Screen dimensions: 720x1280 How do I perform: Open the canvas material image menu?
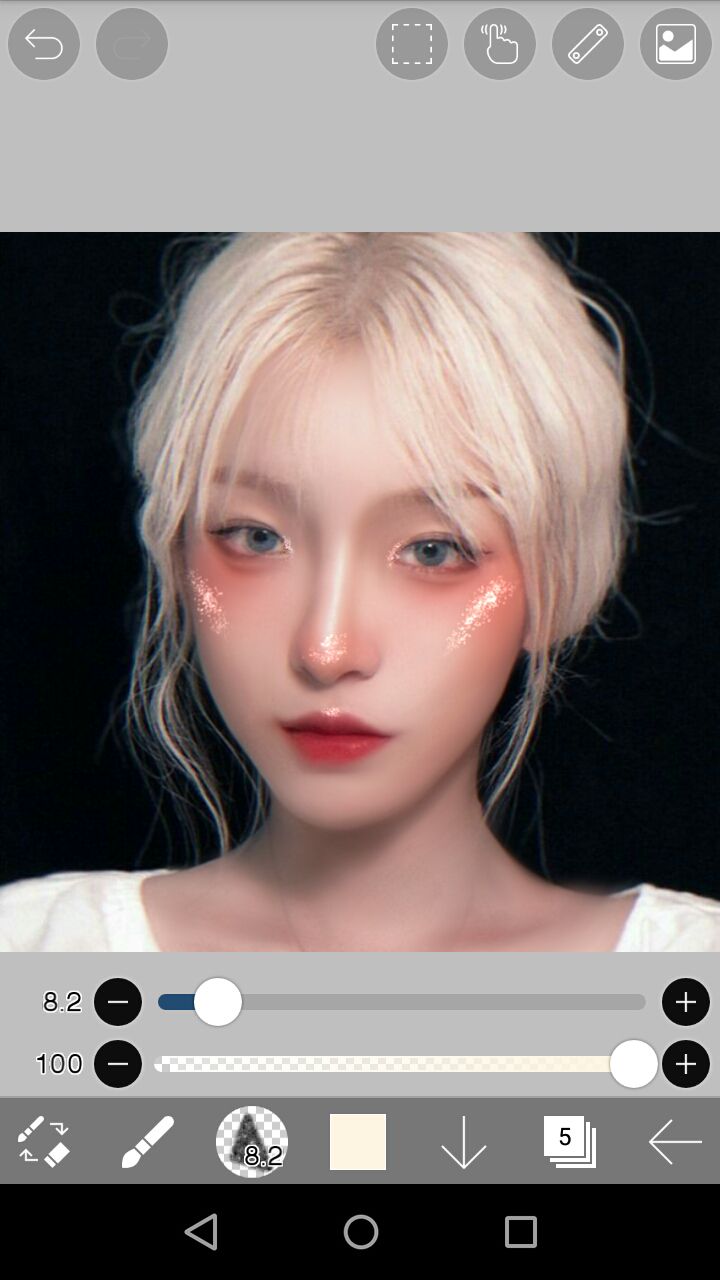[676, 44]
